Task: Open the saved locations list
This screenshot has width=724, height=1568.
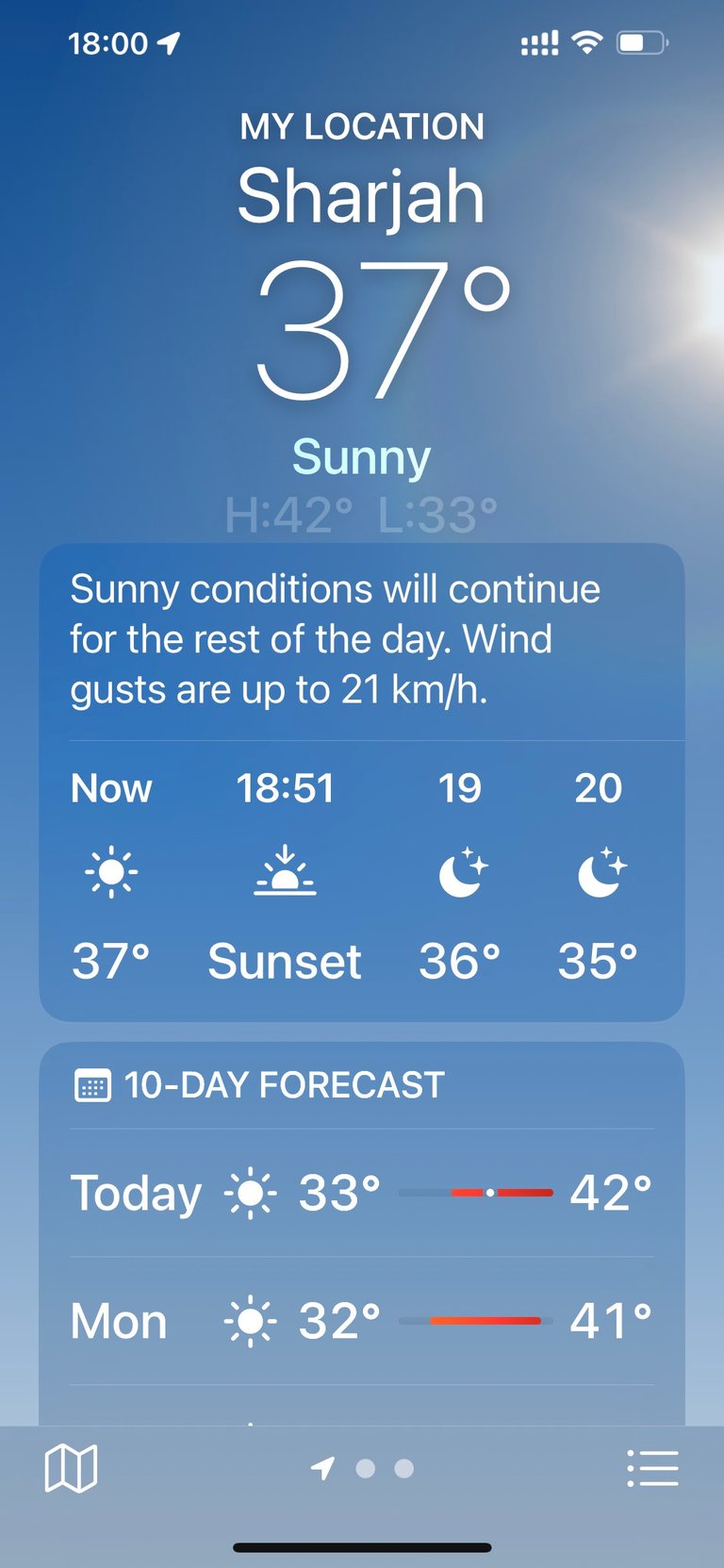Action: 652,1468
